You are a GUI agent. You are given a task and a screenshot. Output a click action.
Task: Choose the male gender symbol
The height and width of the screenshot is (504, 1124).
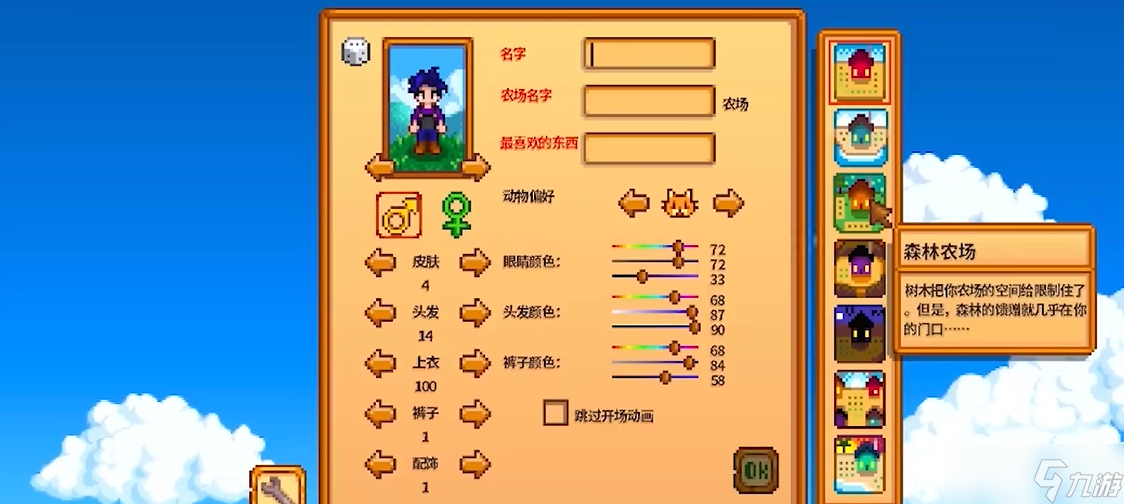(x=398, y=213)
